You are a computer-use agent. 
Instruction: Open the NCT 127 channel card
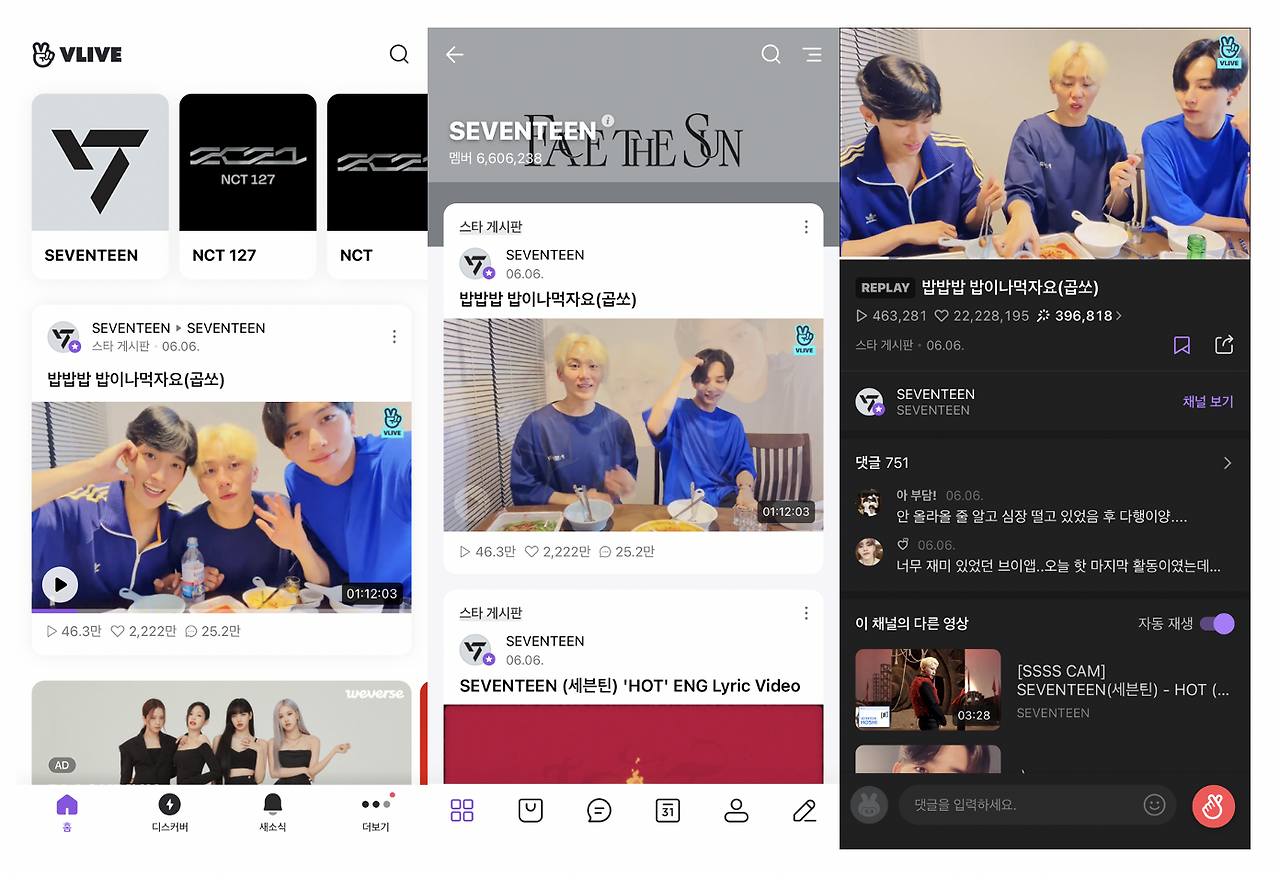click(248, 186)
